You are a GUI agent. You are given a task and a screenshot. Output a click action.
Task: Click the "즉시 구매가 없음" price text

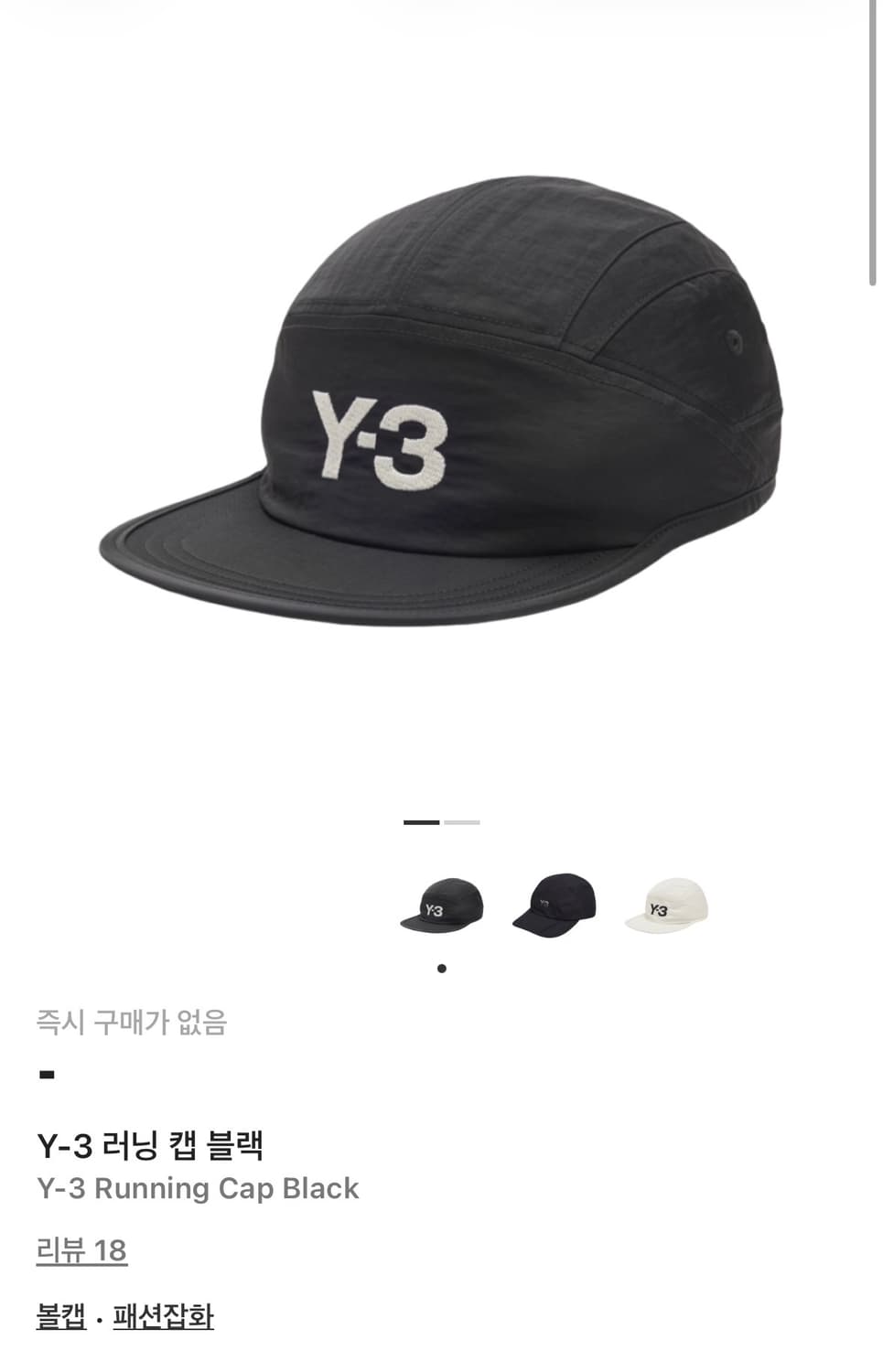point(133,1024)
